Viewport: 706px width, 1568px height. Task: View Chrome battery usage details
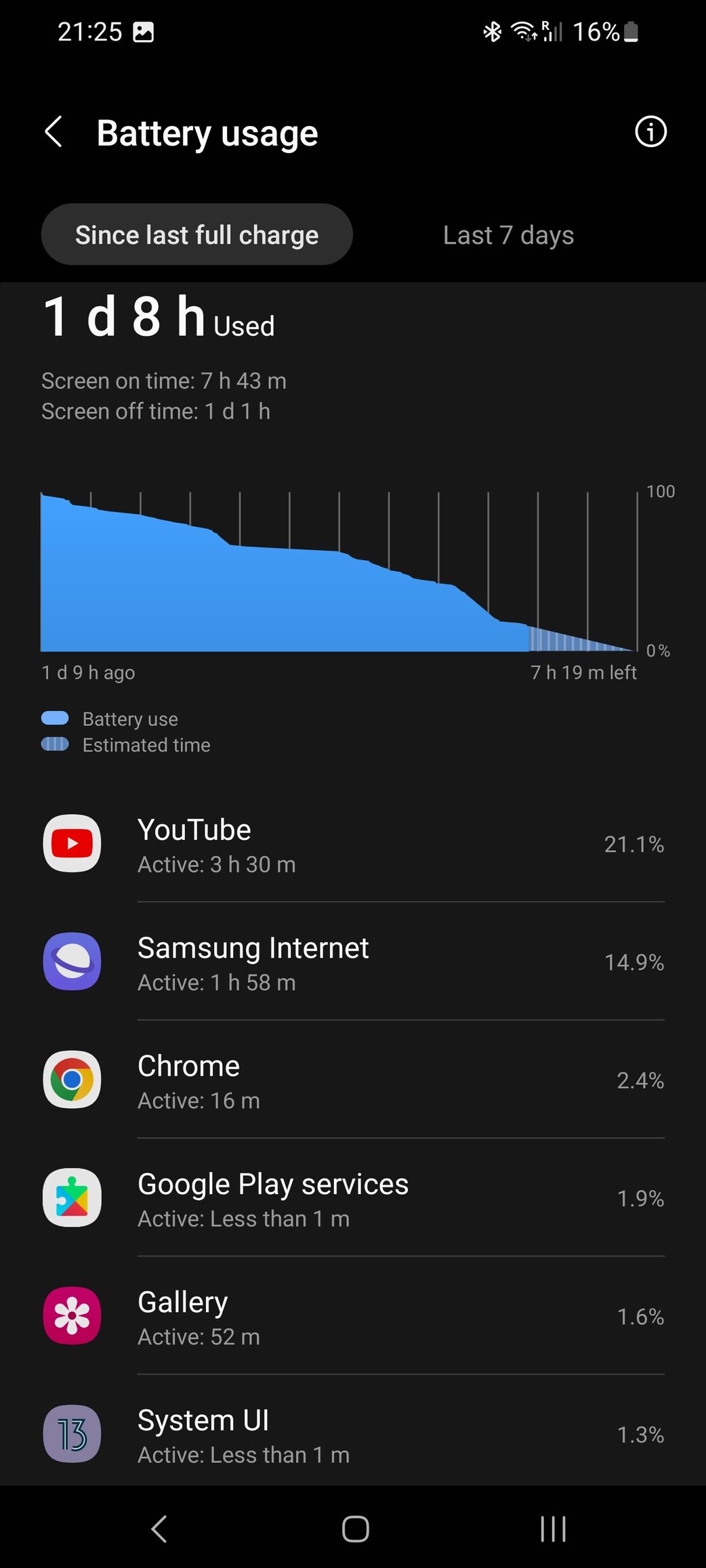[352, 1080]
